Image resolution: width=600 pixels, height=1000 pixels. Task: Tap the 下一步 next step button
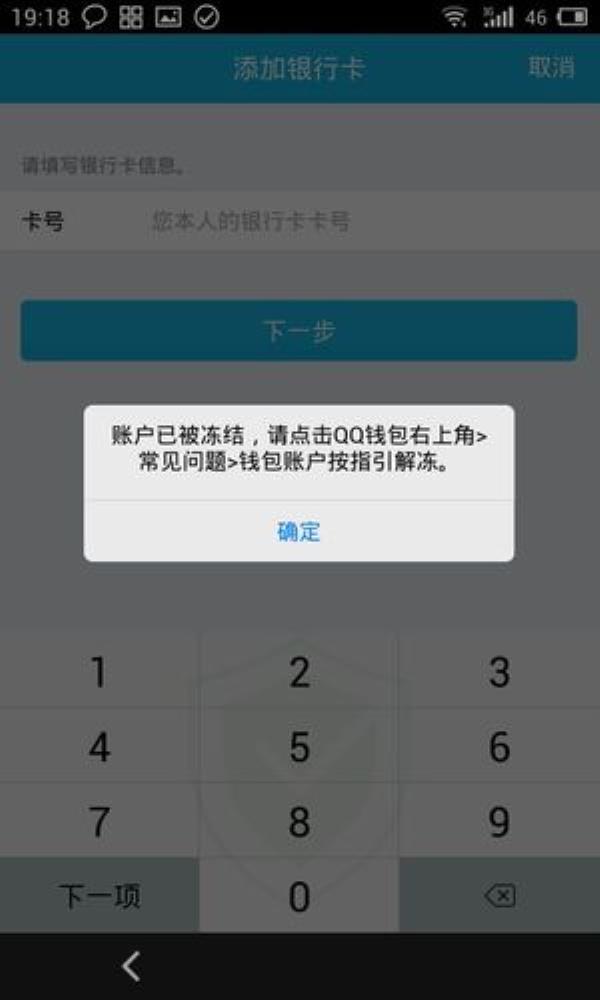point(298,331)
